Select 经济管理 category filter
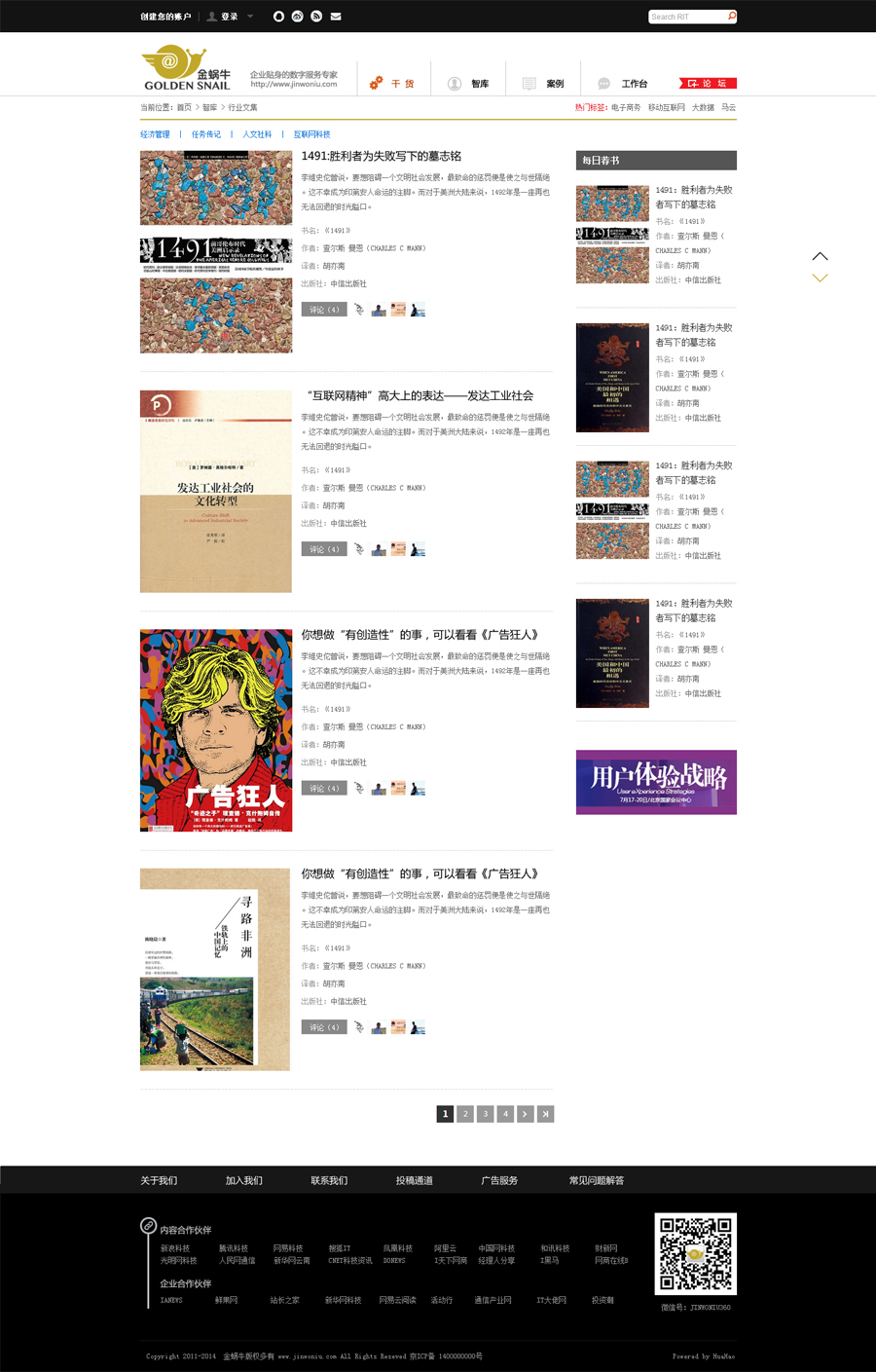 [x=155, y=134]
